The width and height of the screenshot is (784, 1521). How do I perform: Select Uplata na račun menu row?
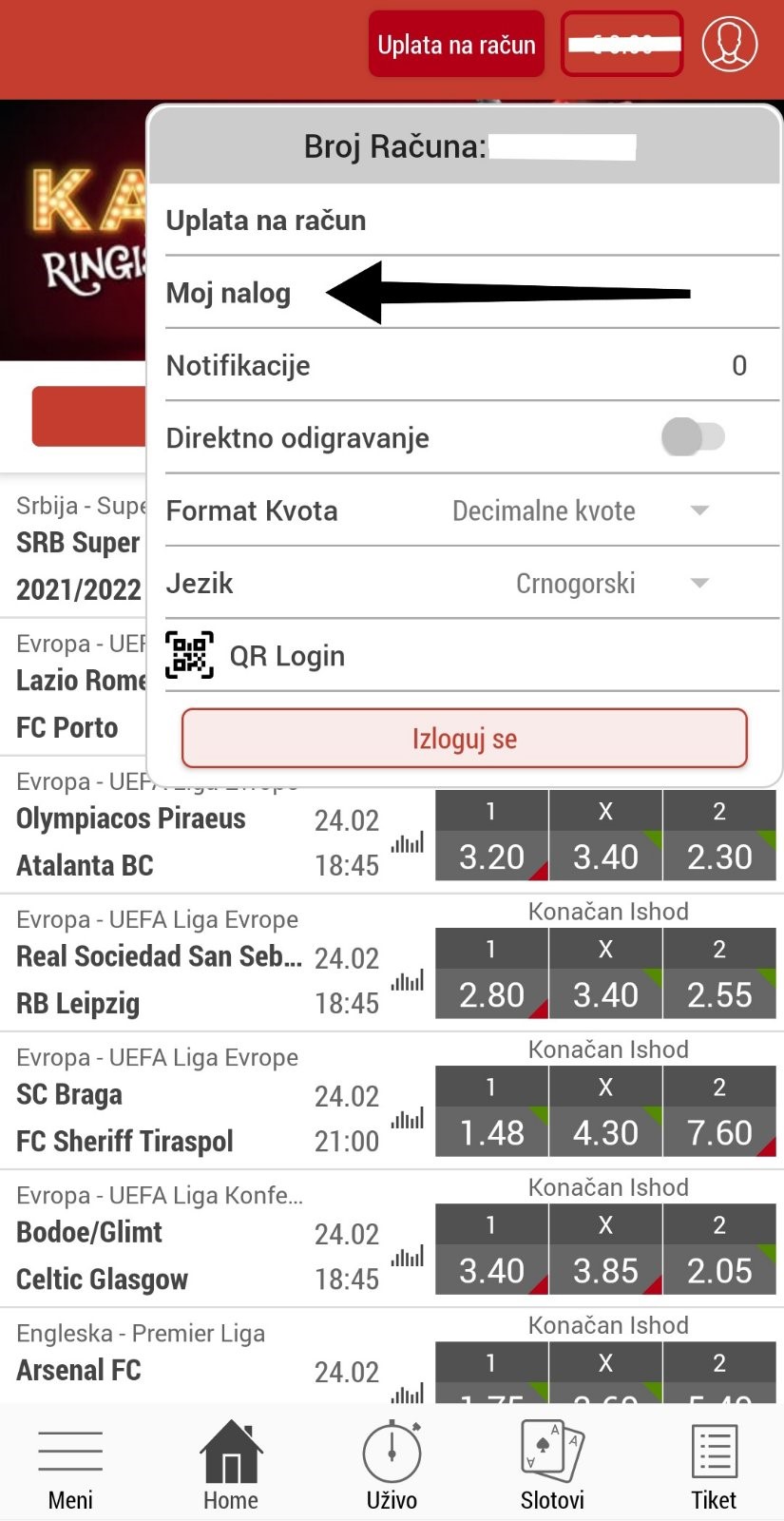tap(472, 221)
